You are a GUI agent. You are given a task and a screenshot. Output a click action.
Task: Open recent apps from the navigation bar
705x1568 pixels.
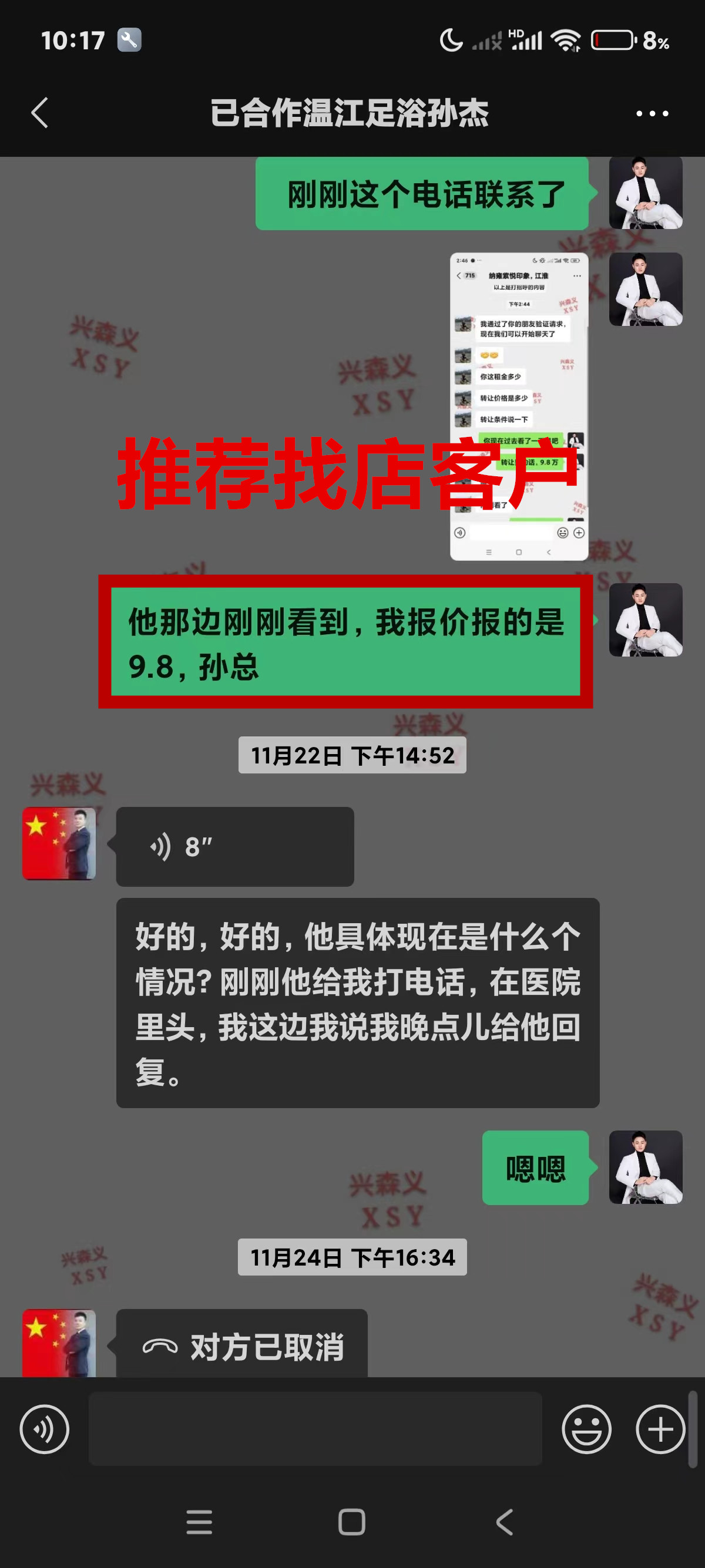199,1522
